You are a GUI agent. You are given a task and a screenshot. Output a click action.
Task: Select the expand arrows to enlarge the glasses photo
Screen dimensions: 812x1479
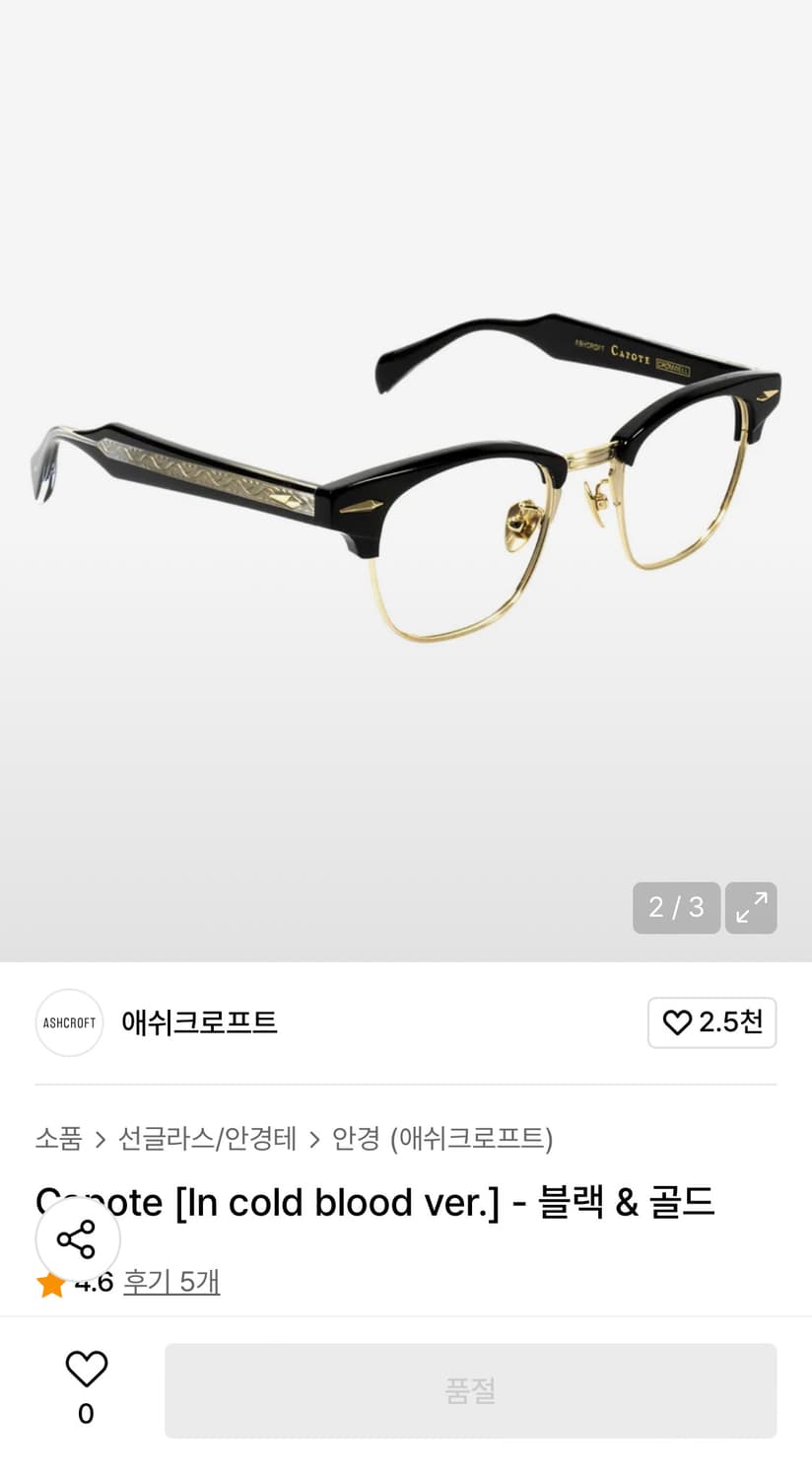point(751,907)
